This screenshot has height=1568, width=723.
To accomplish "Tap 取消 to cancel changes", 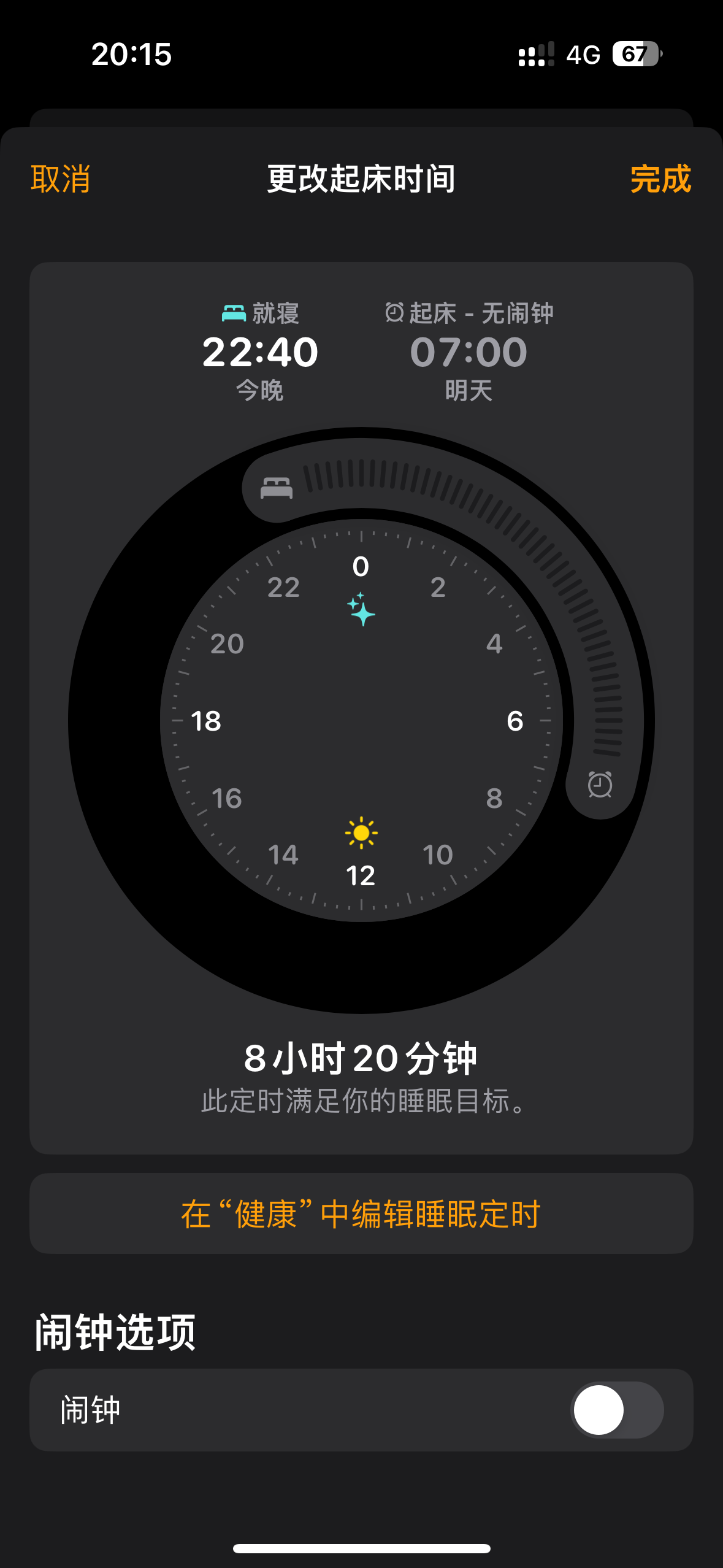I will 61,179.
